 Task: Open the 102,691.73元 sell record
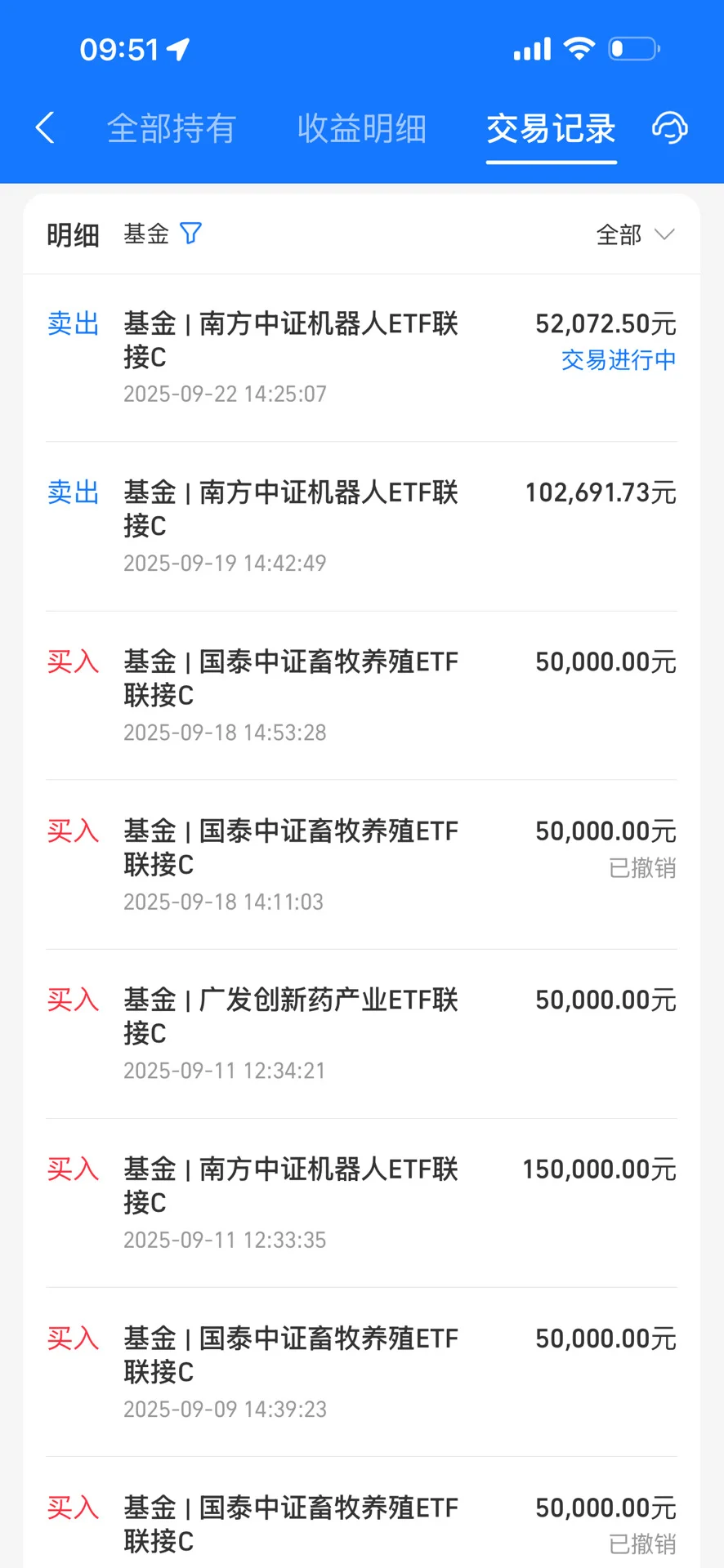click(361, 527)
